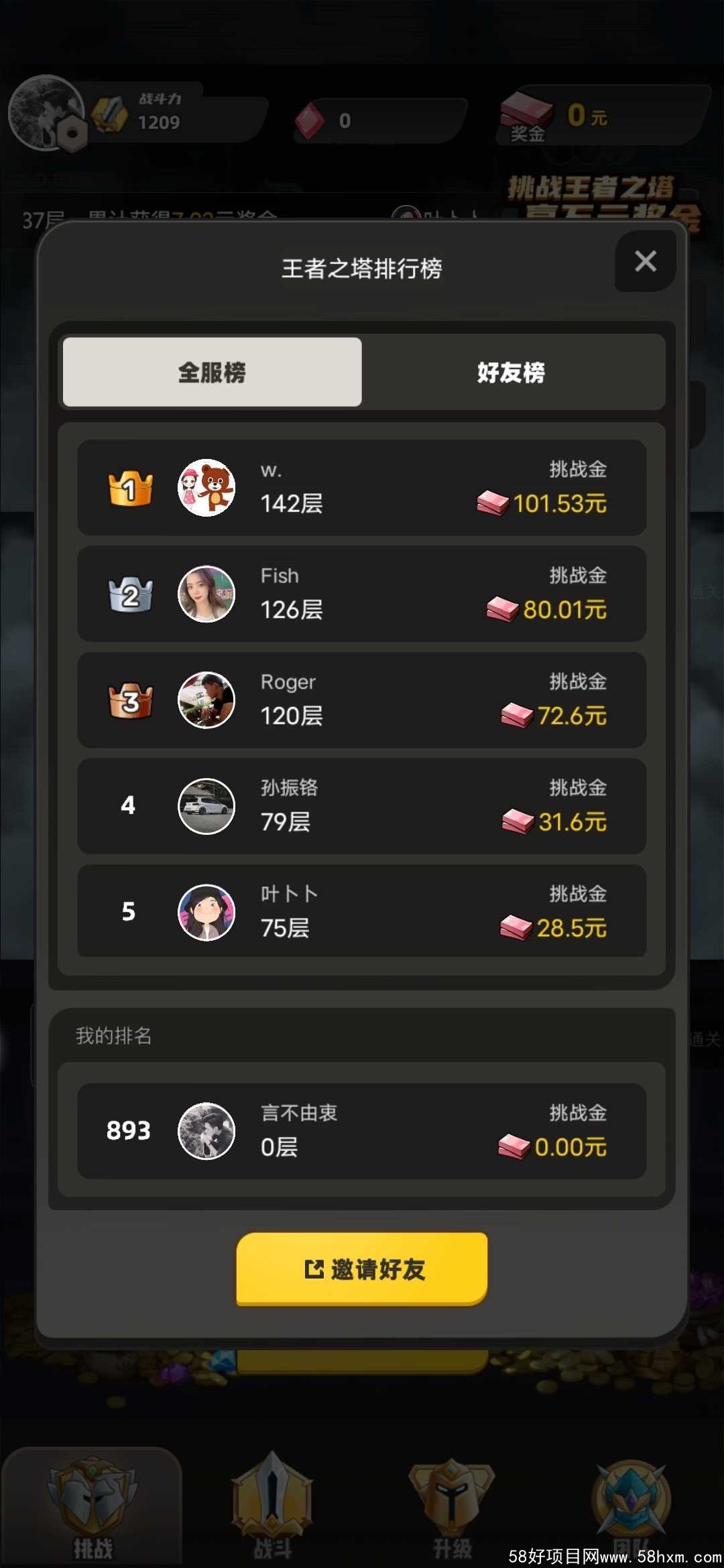724x1568 pixels.
Task: Close the 王者之塔排行榜 dialog
Action: [x=645, y=261]
